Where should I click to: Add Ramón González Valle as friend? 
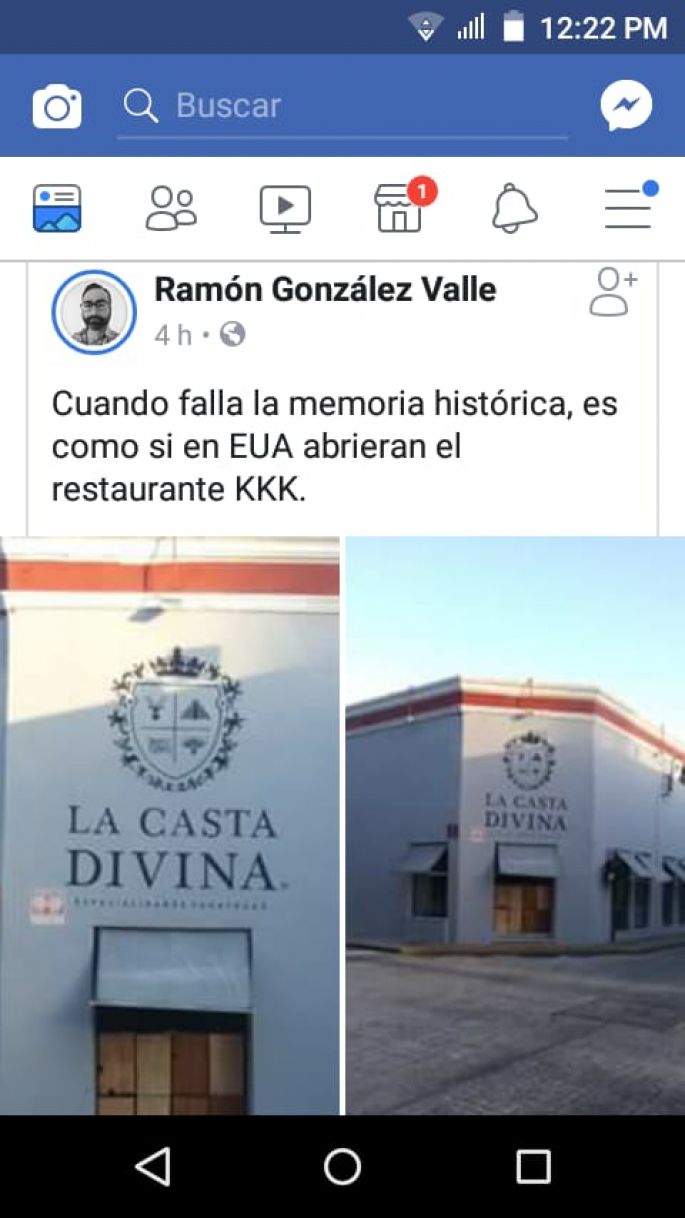coord(613,292)
